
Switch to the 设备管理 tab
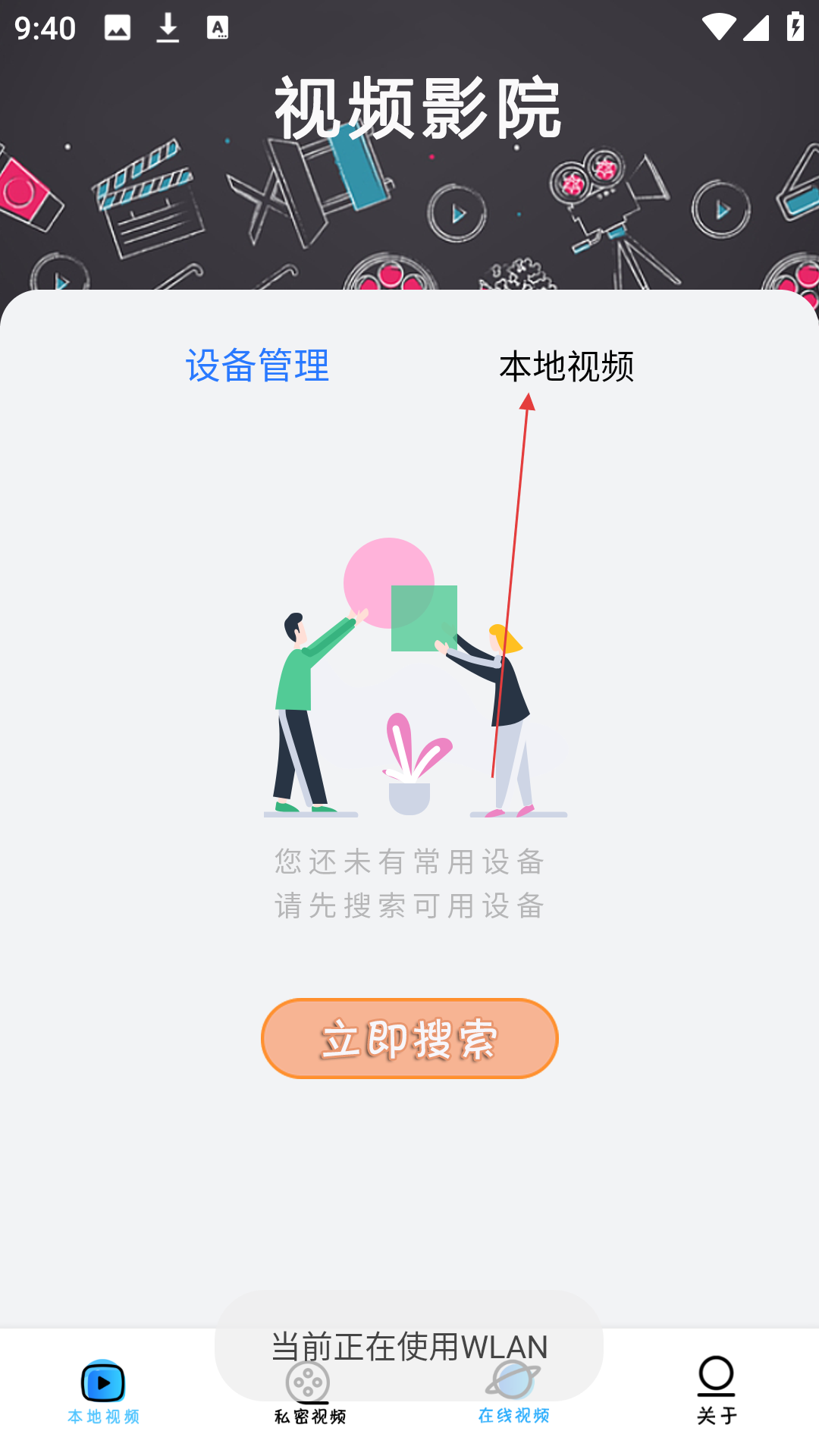(x=257, y=366)
